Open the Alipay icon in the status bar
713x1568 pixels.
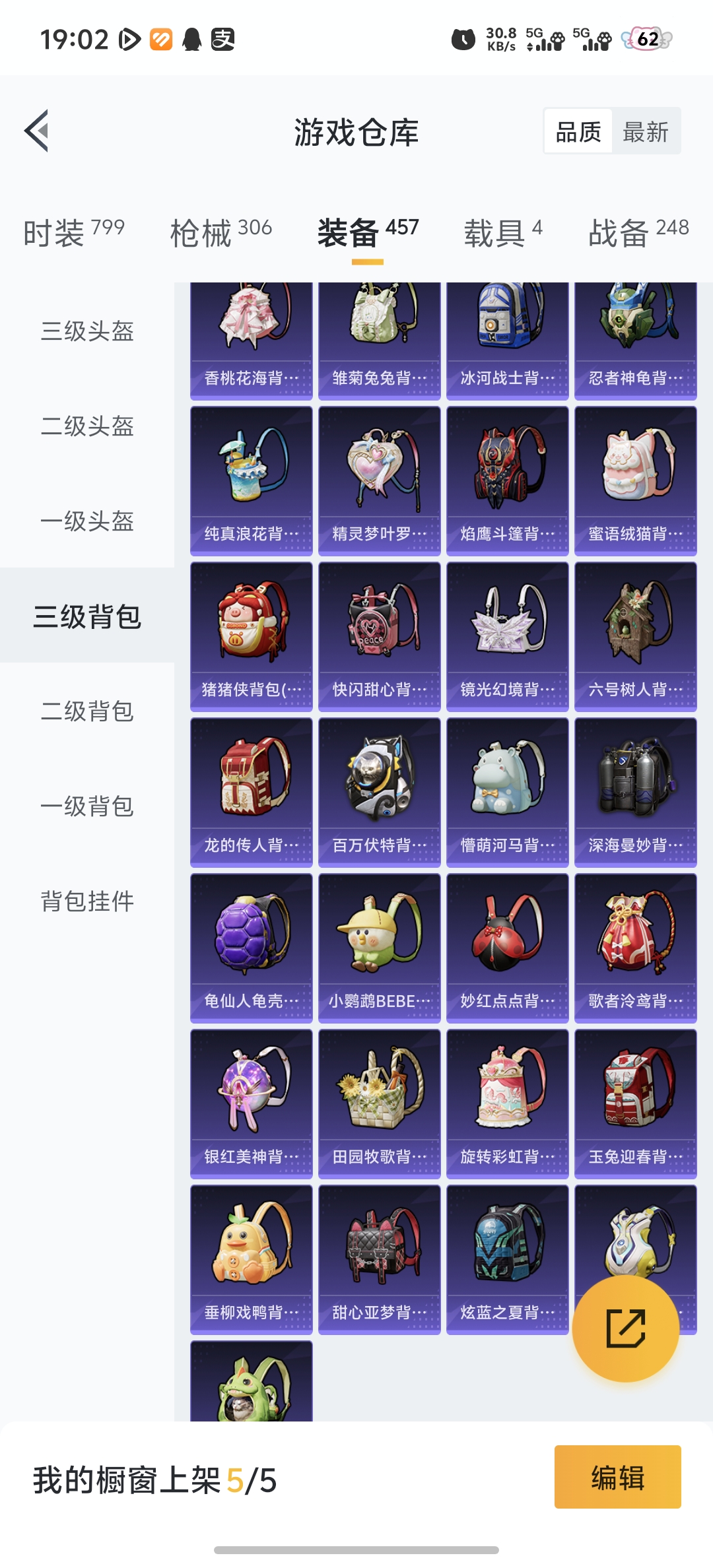[221, 40]
